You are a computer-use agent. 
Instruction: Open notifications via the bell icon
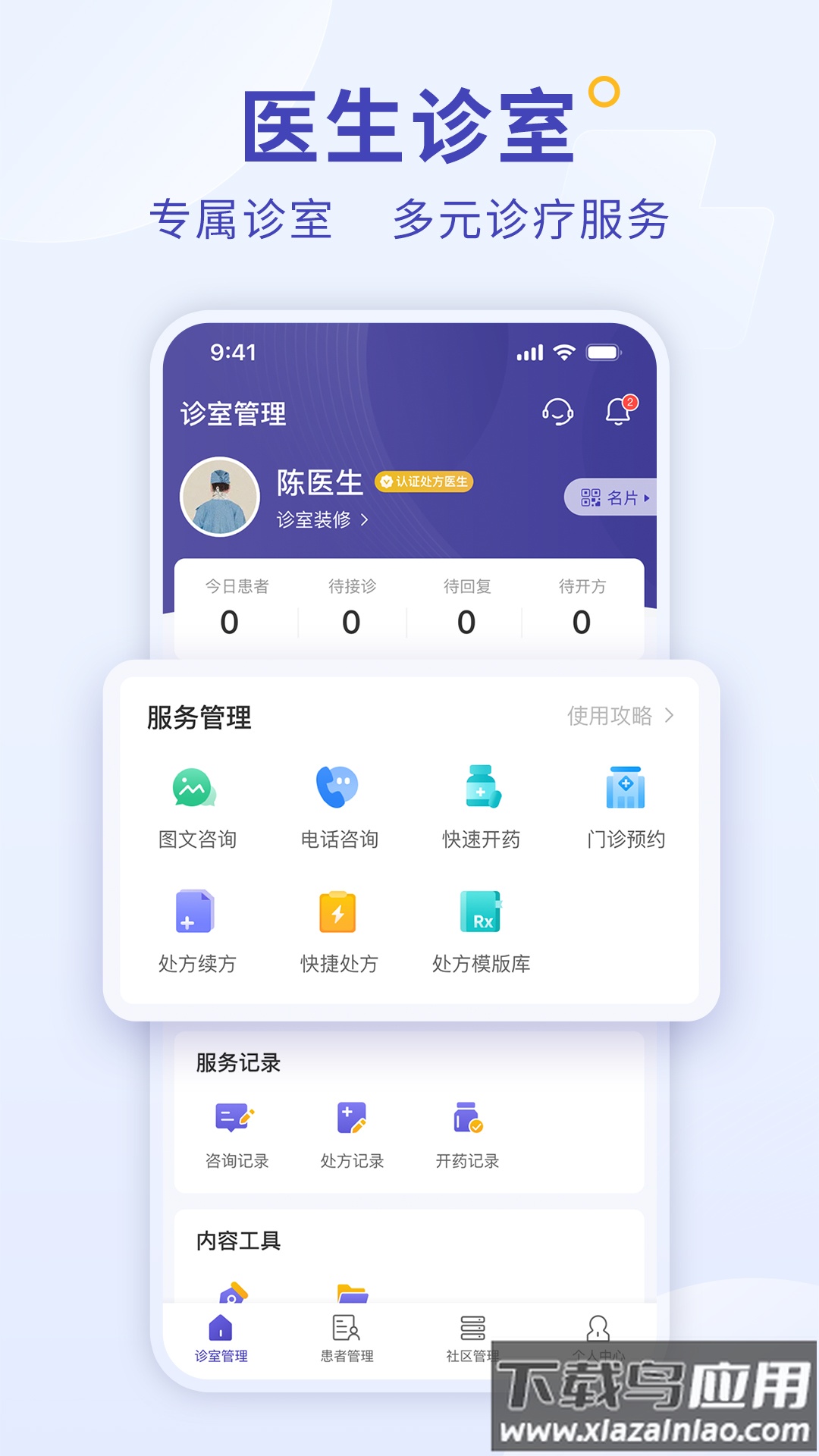click(616, 412)
